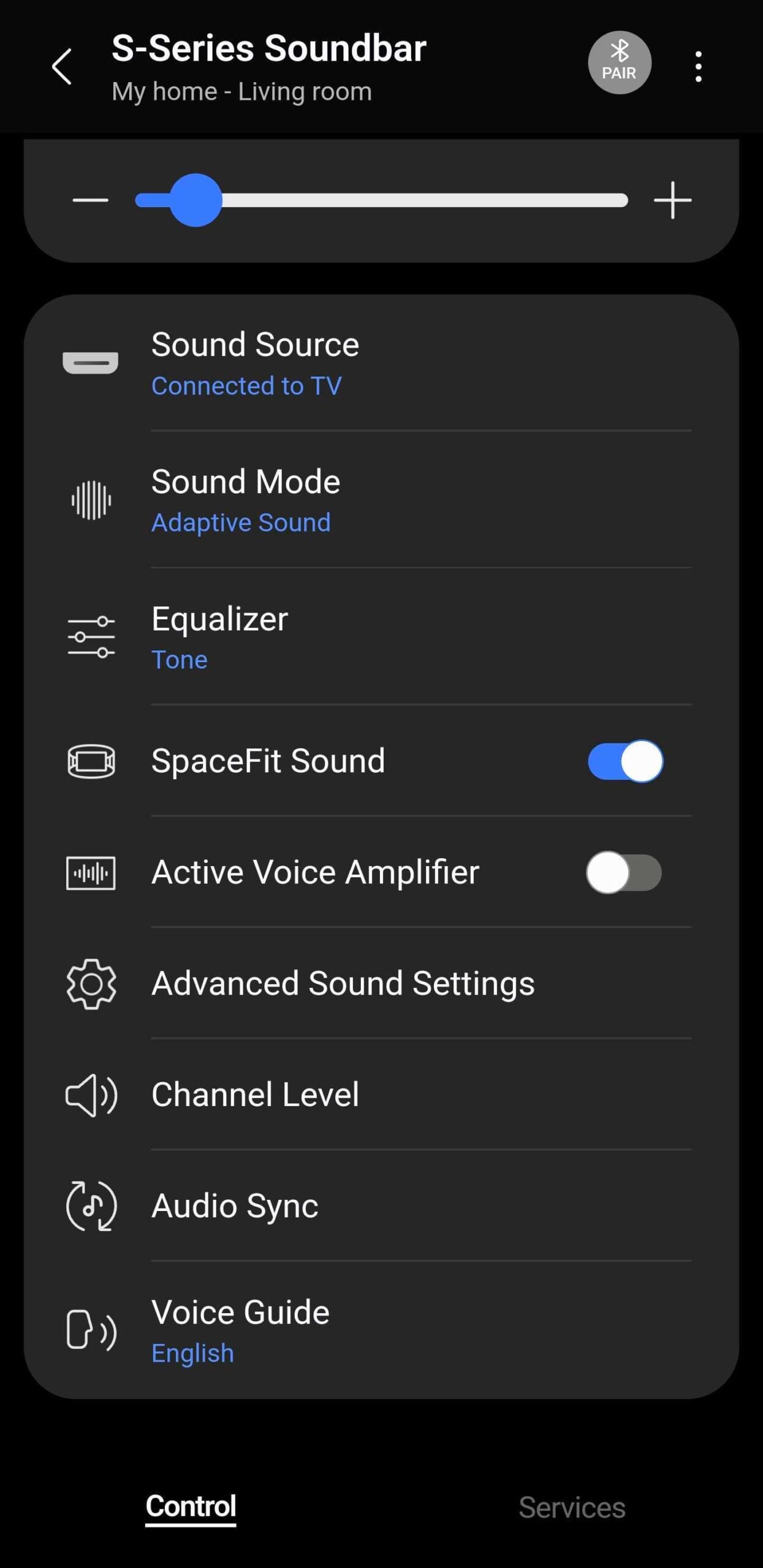Open Advanced Sound Settings

[x=380, y=984]
